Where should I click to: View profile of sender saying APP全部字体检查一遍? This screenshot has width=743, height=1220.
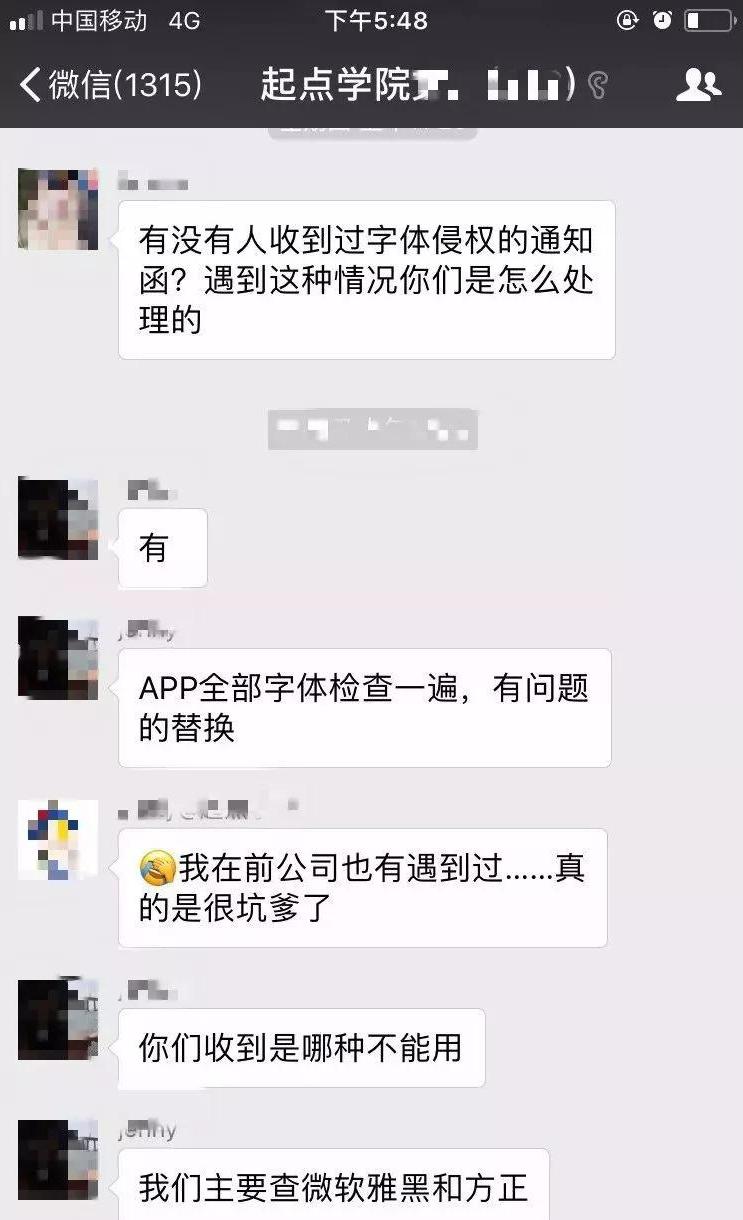coord(58,658)
